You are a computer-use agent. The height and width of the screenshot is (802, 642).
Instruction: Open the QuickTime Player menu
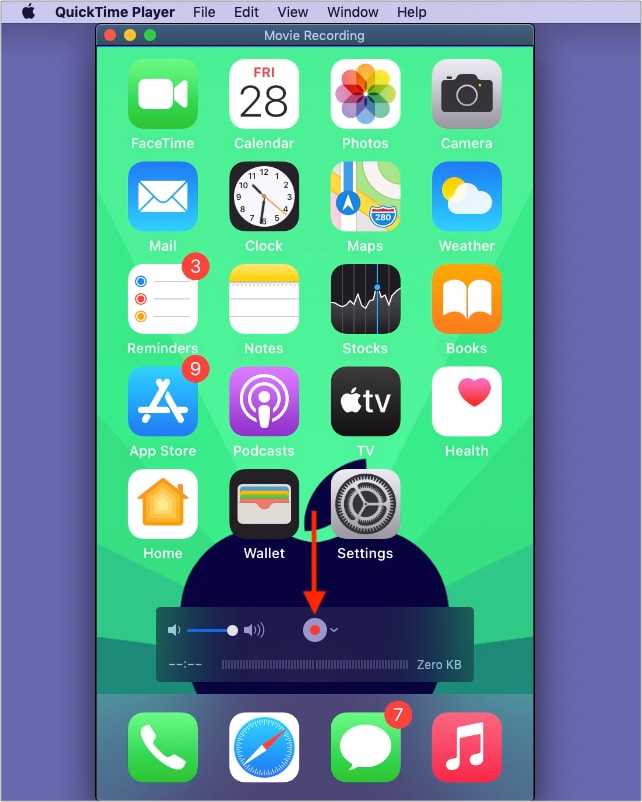pos(115,12)
